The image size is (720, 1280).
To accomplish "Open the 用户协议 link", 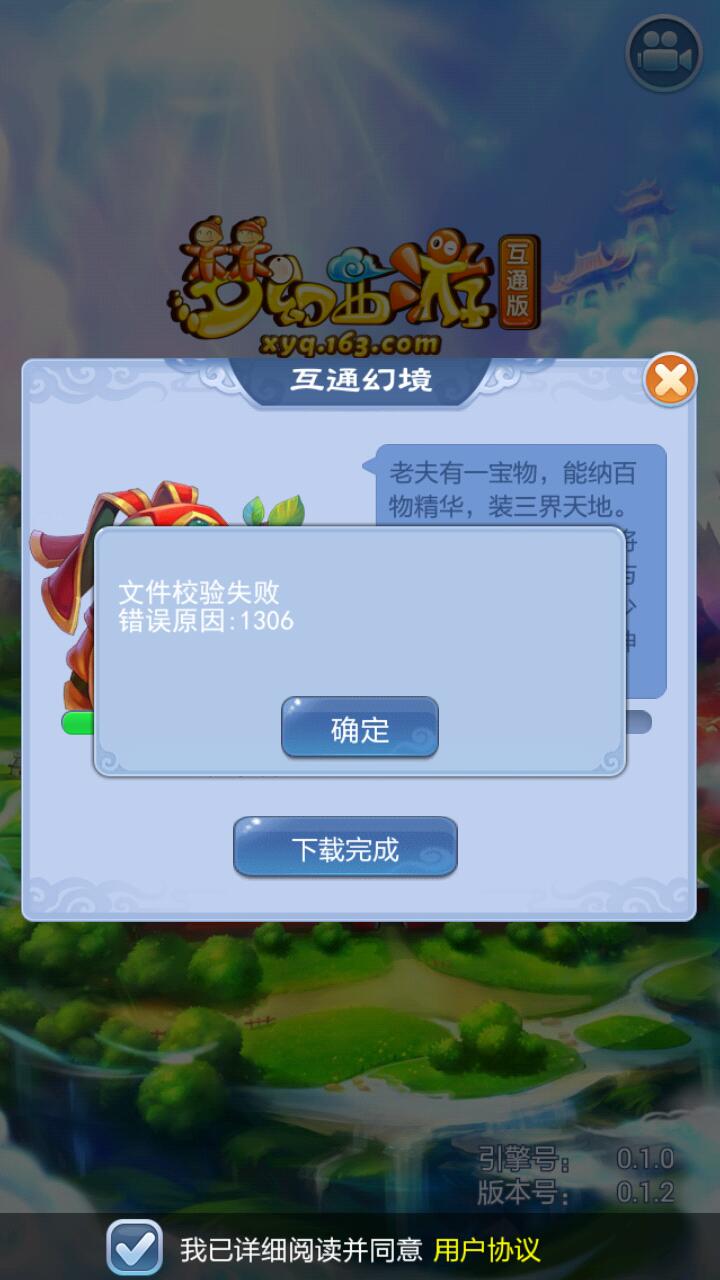I will point(488,1249).
